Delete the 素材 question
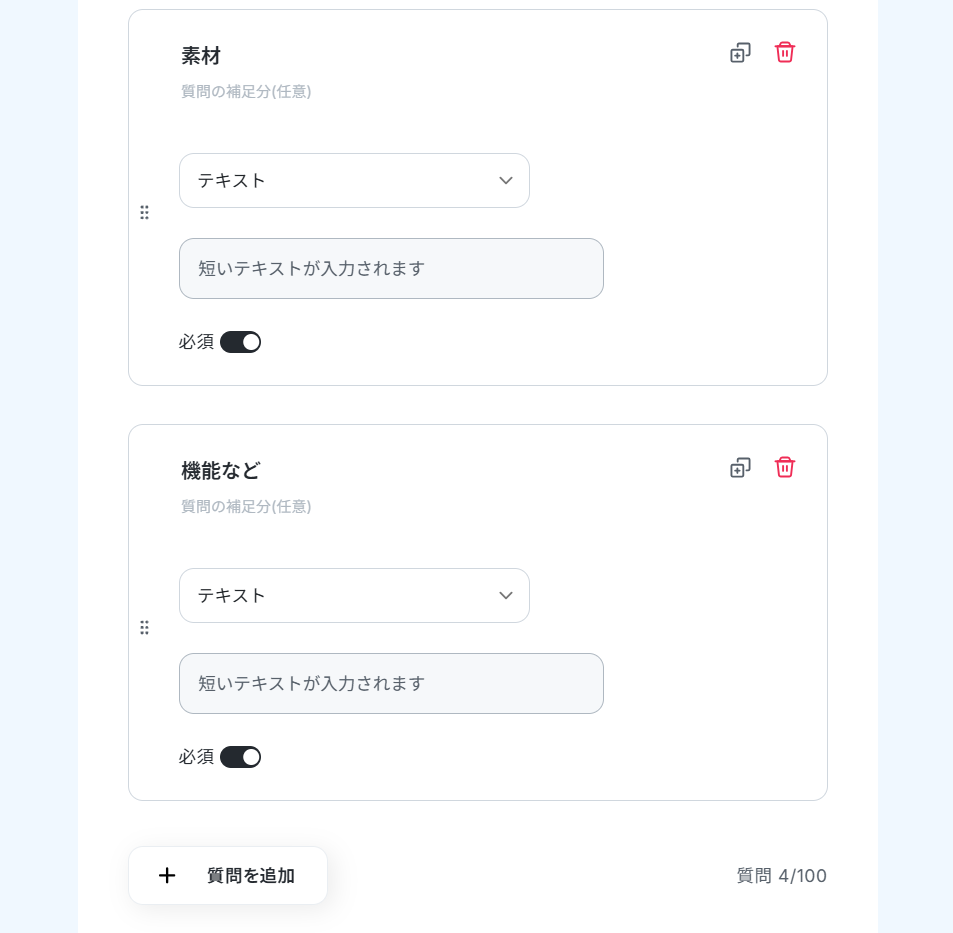953x933 pixels. pyautogui.click(x=785, y=52)
